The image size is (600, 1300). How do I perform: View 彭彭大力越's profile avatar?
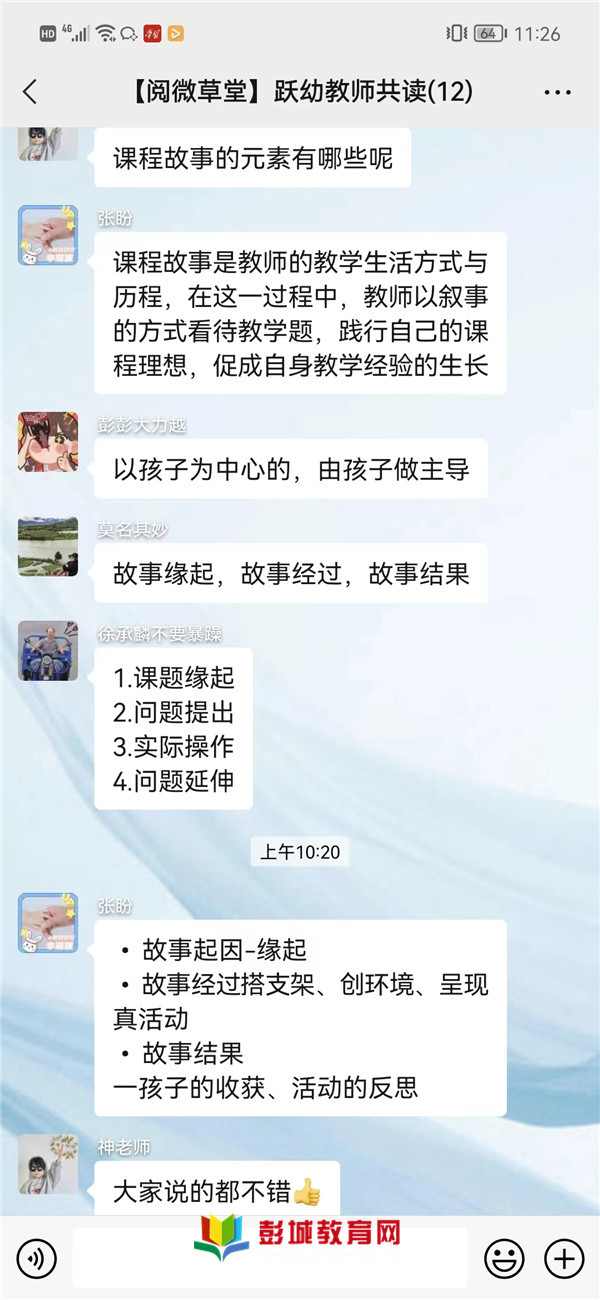coord(47,441)
